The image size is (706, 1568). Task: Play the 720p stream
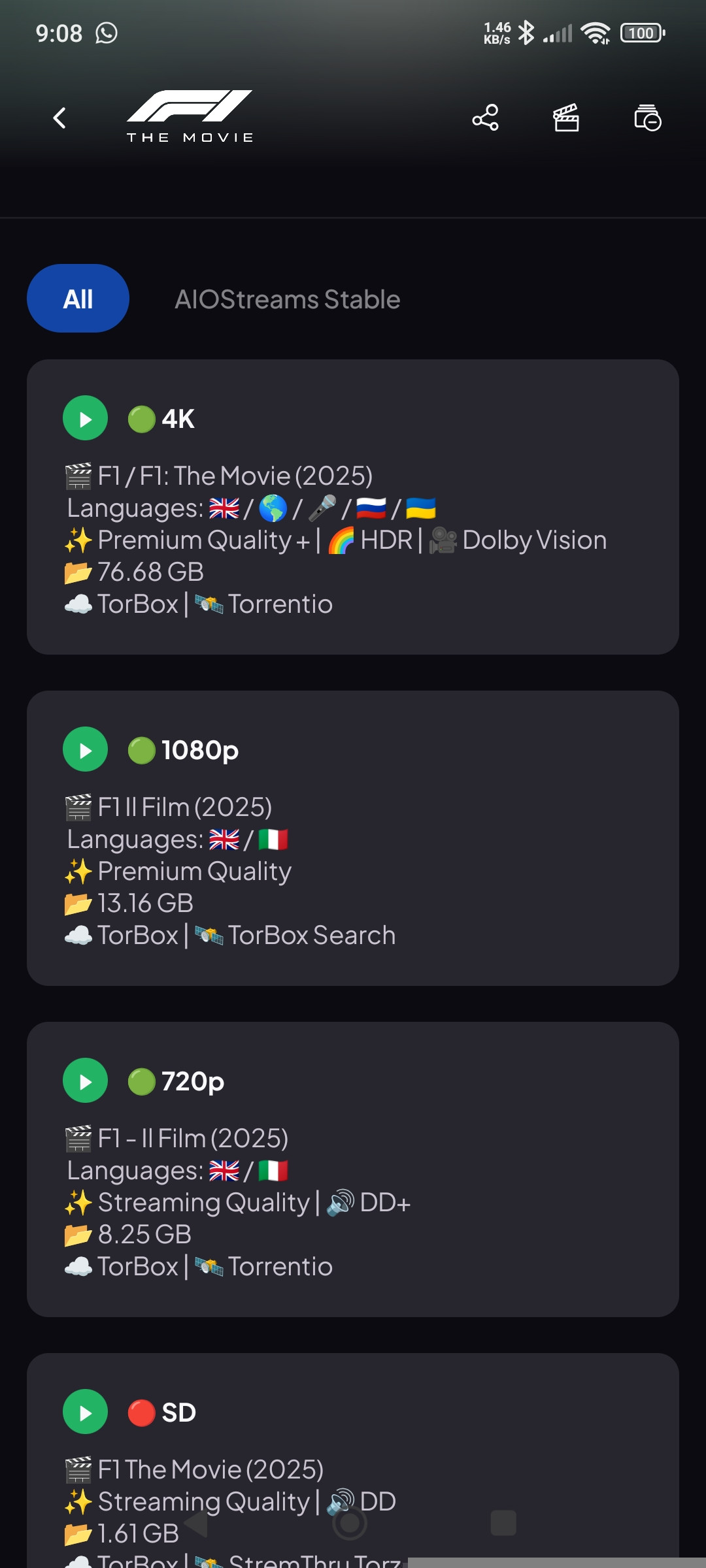85,1081
